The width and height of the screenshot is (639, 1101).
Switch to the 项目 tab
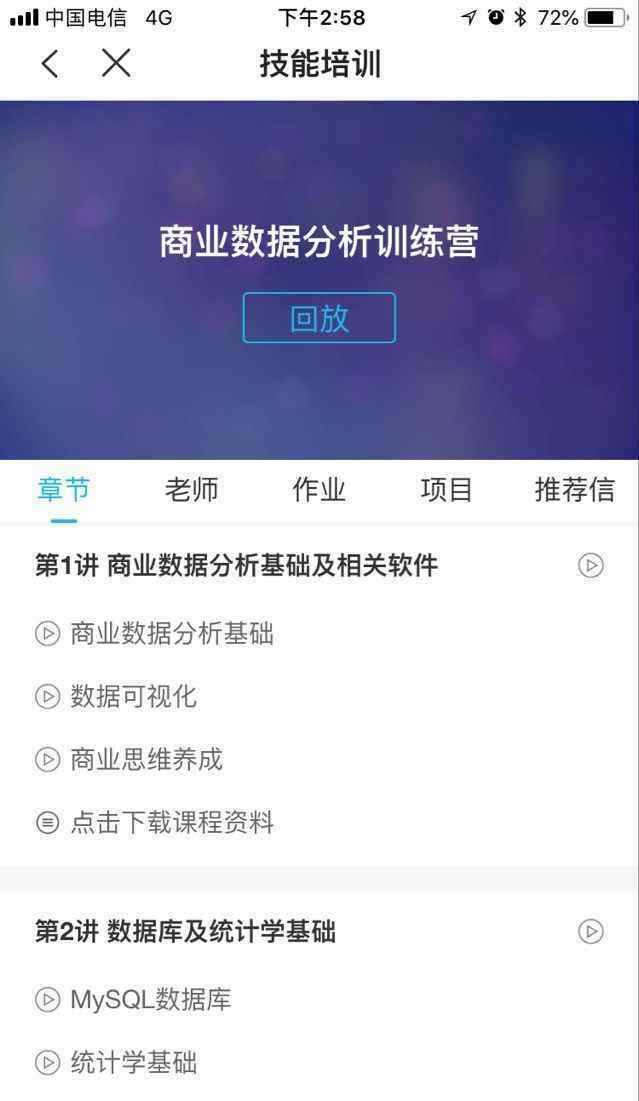(x=447, y=489)
